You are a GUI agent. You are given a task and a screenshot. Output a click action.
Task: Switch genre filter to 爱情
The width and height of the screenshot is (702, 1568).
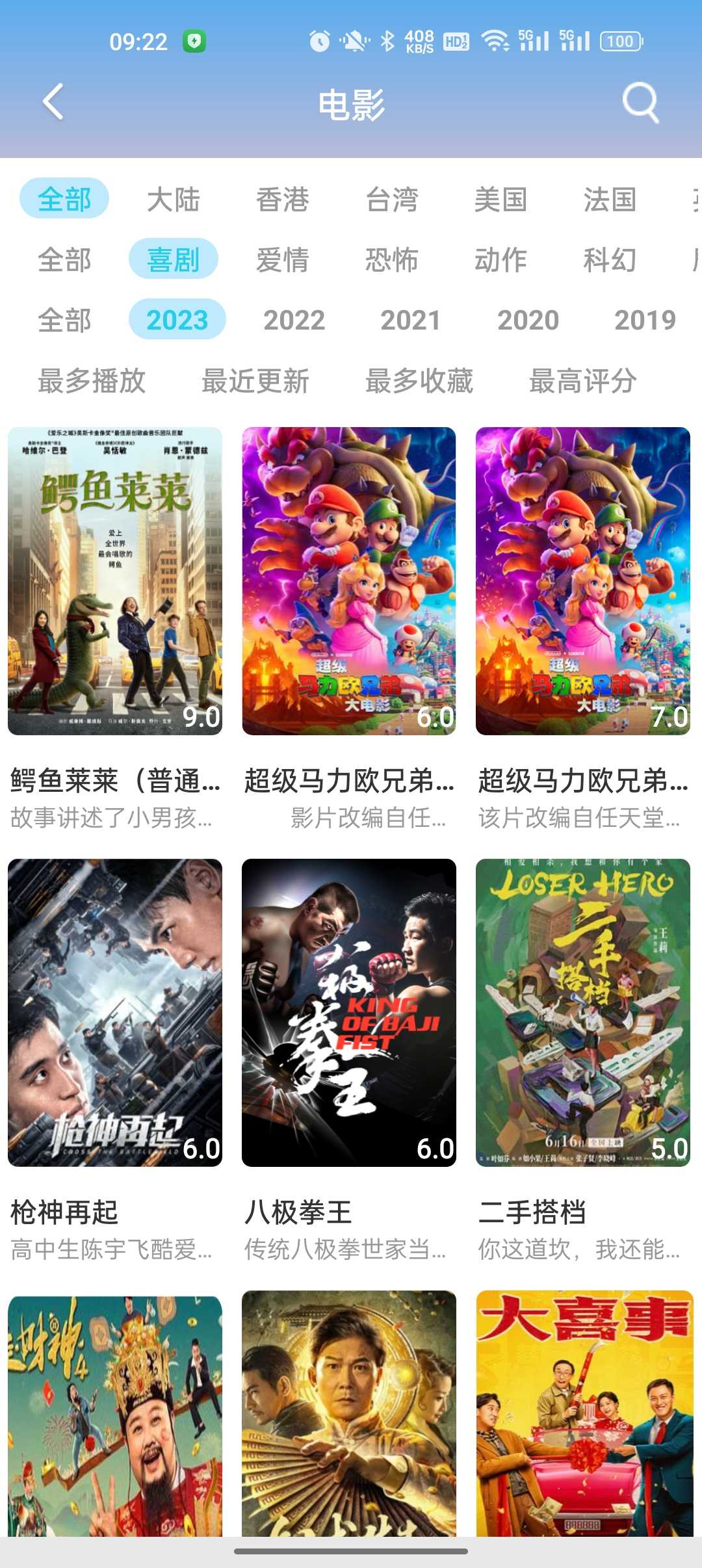282,259
